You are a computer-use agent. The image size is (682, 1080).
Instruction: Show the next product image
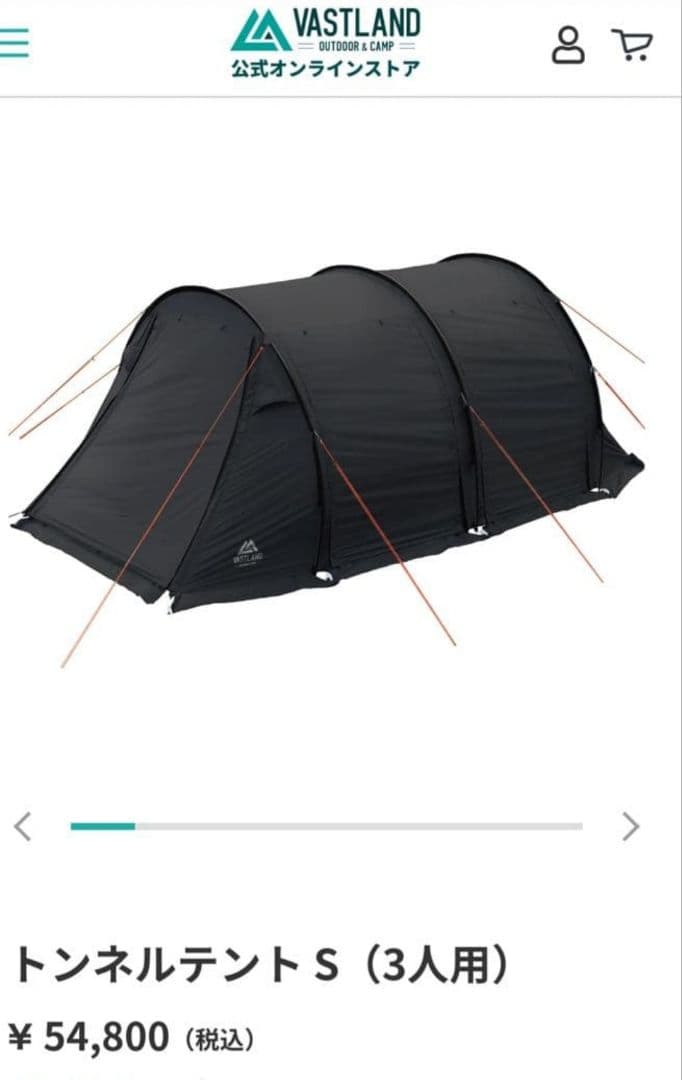pyautogui.click(x=630, y=826)
